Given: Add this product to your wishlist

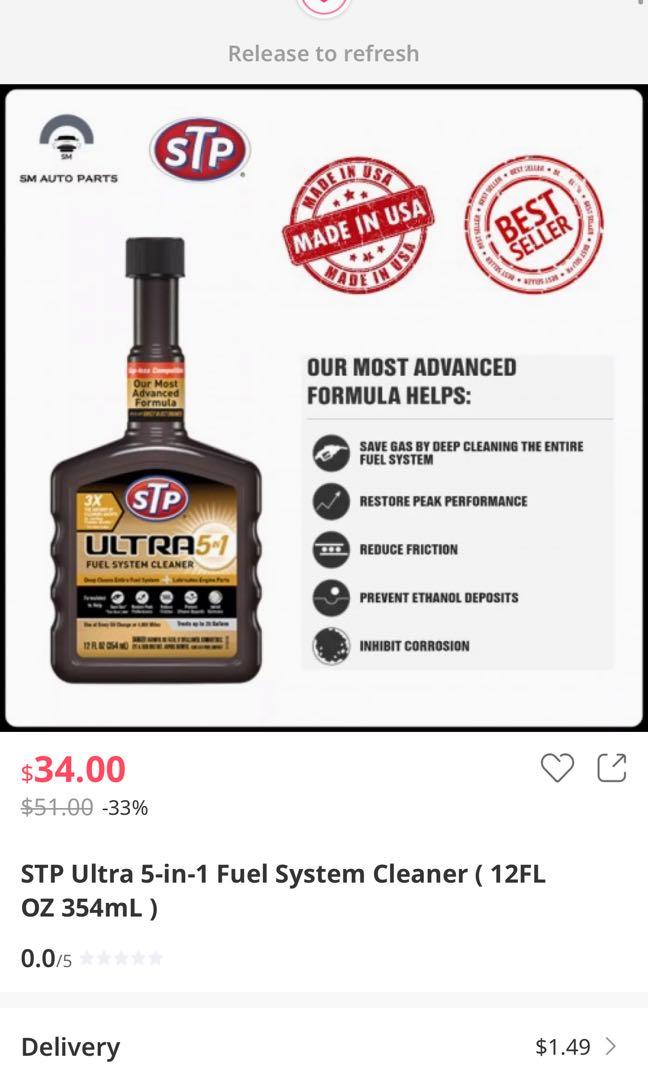Looking at the screenshot, I should coord(557,768).
